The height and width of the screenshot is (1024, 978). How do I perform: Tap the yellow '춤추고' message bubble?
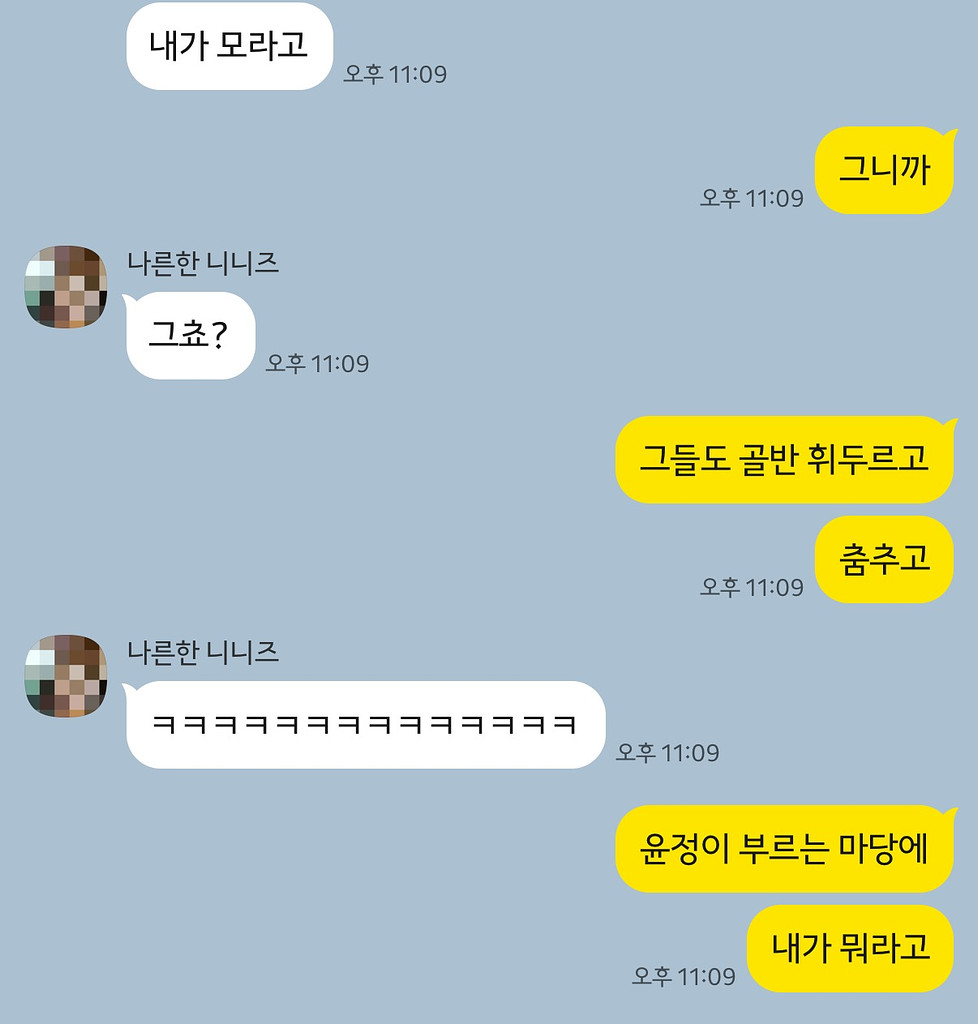(884, 561)
